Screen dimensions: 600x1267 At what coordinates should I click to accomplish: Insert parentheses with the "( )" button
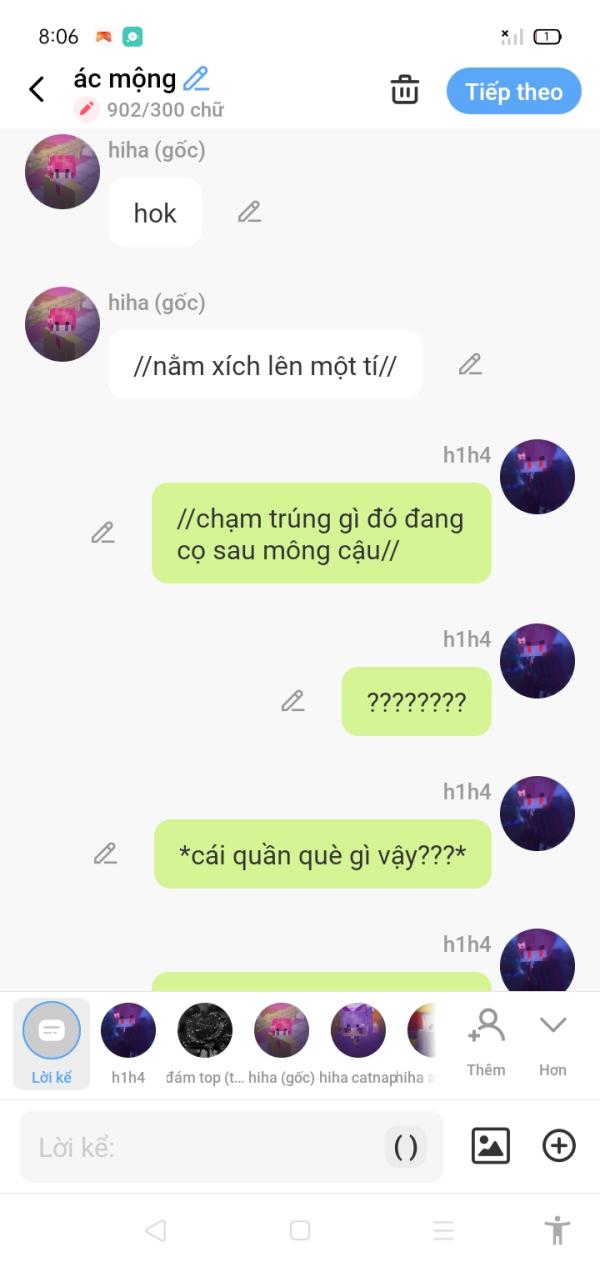(406, 1146)
